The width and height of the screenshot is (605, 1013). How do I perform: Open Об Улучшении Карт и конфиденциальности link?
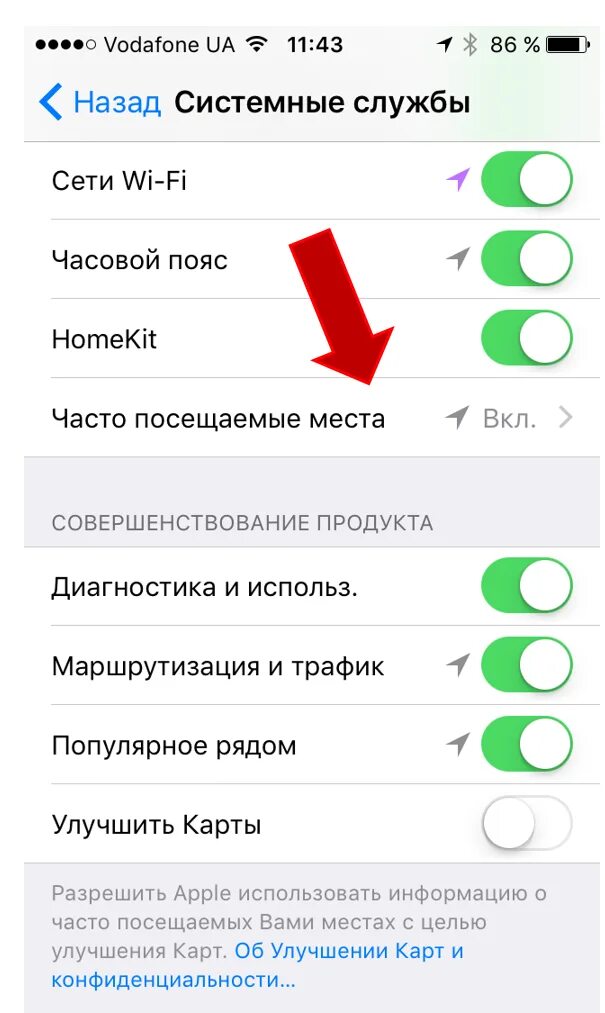(257, 965)
